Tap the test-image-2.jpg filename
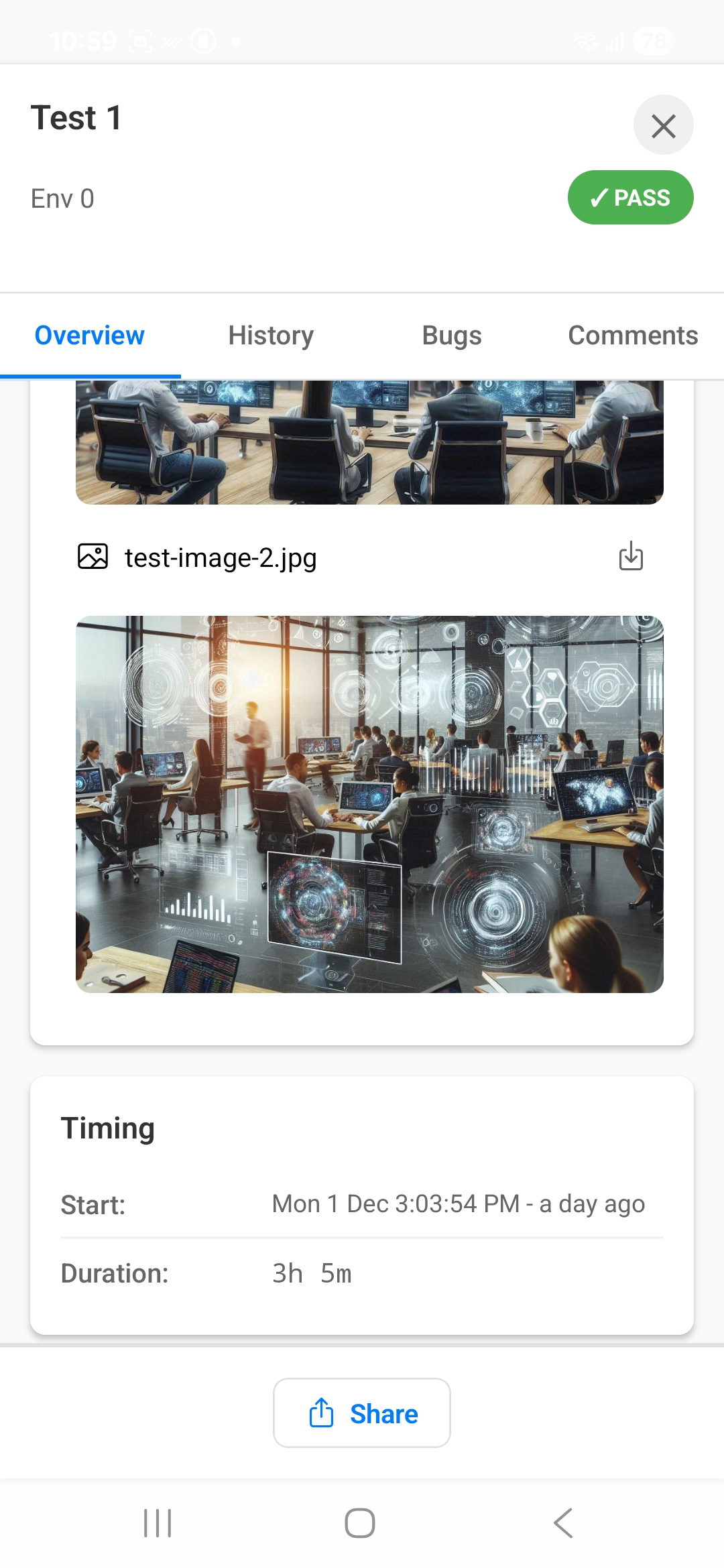The height and width of the screenshot is (1568, 724). pyautogui.click(x=220, y=556)
